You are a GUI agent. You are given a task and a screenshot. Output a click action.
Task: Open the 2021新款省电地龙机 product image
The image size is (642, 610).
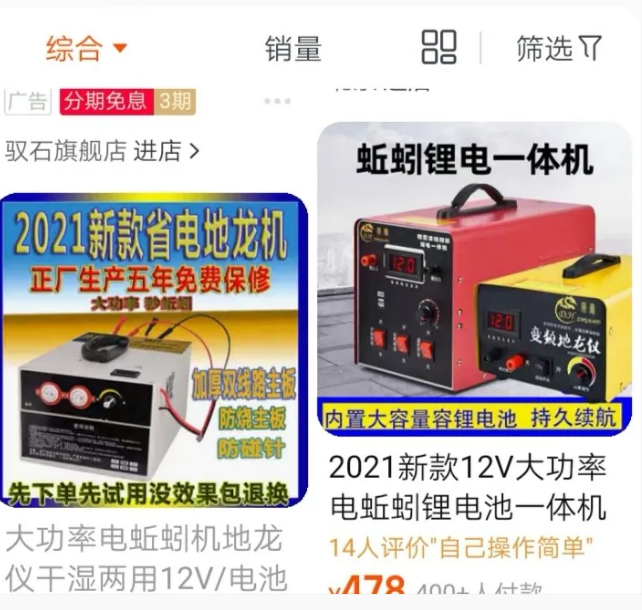tap(154, 349)
